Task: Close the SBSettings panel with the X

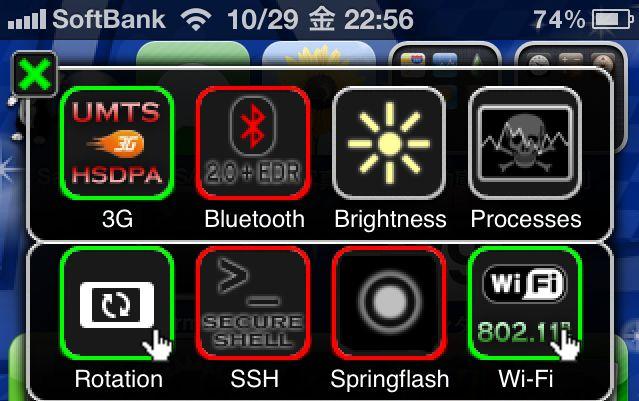Action: (x=35, y=74)
